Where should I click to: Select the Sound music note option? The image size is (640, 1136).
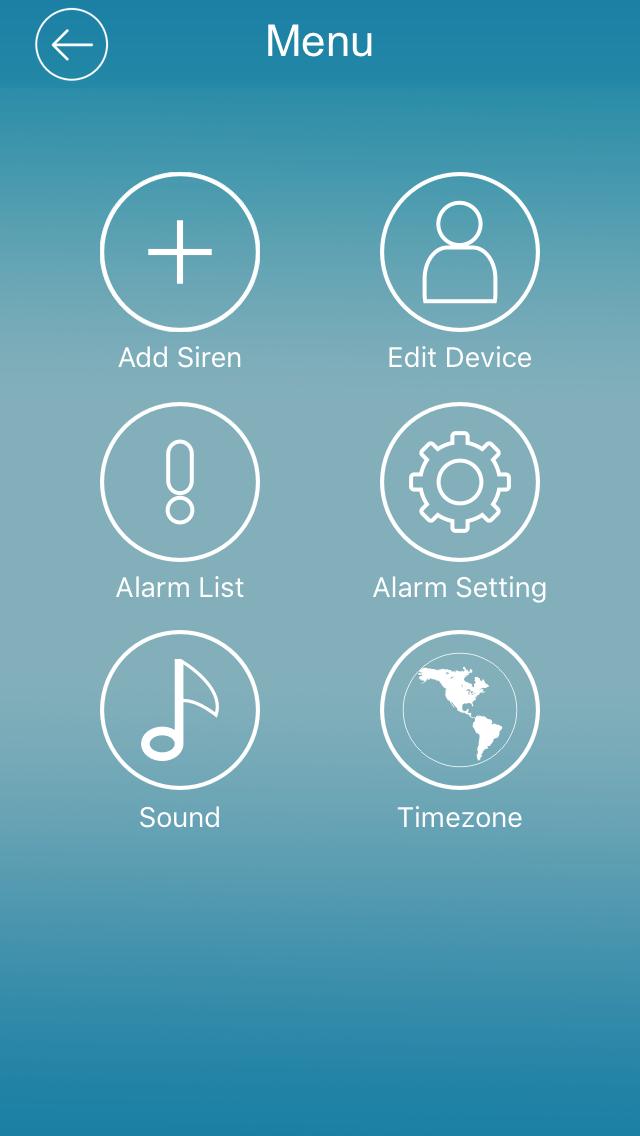click(180, 709)
